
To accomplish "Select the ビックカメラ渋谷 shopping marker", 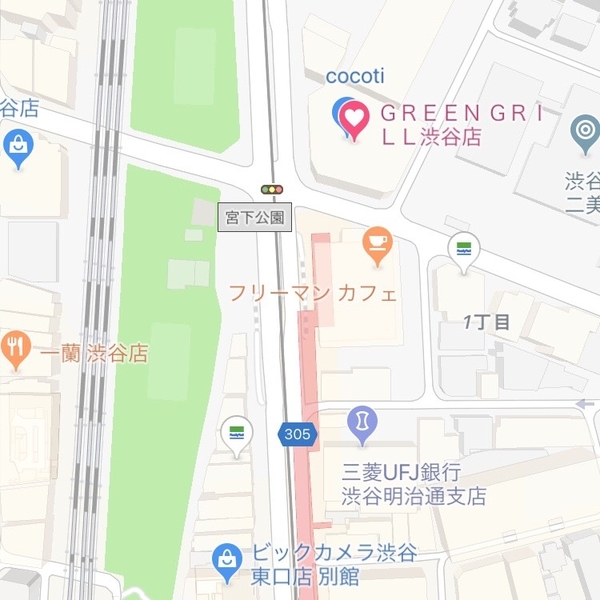I will pyautogui.click(x=228, y=556).
